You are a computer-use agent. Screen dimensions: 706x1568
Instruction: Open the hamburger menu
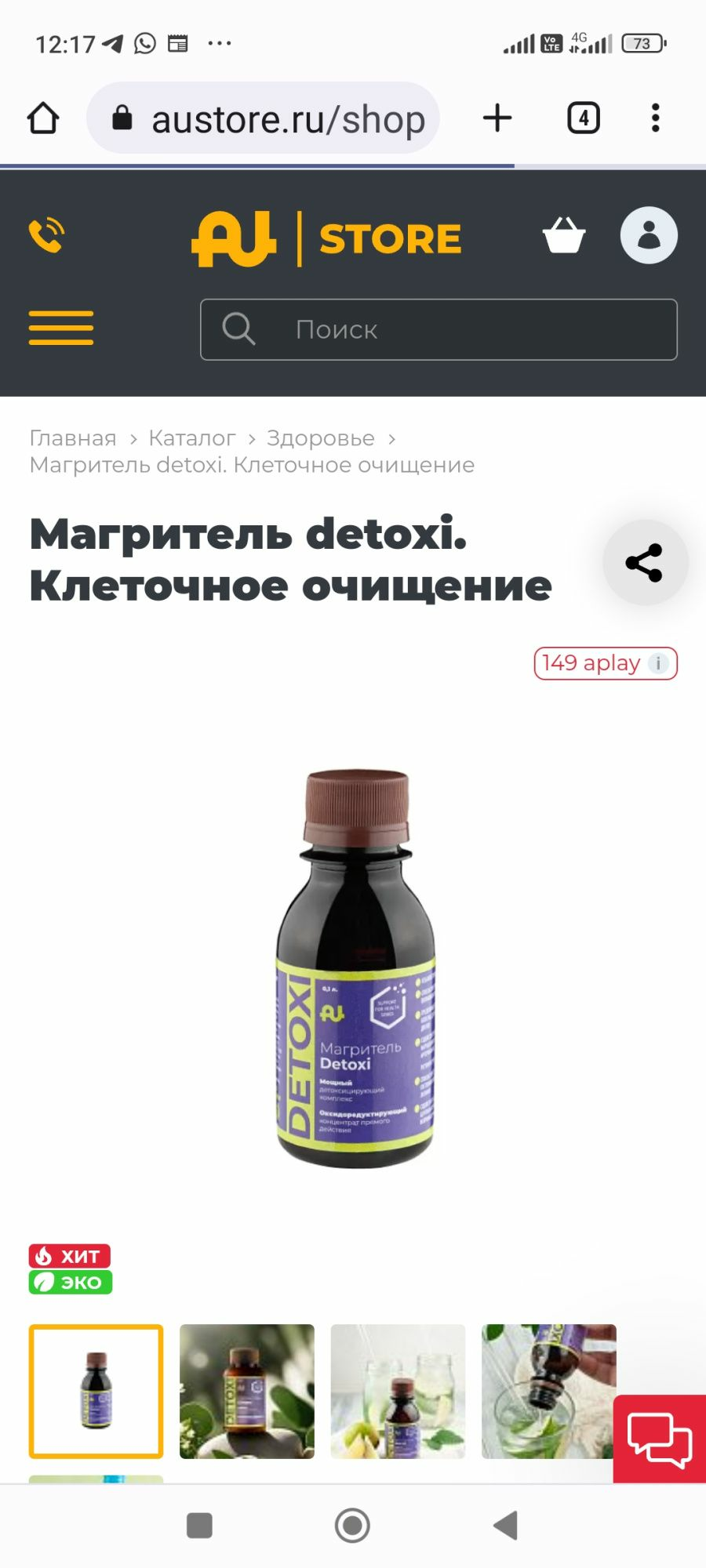(61, 328)
